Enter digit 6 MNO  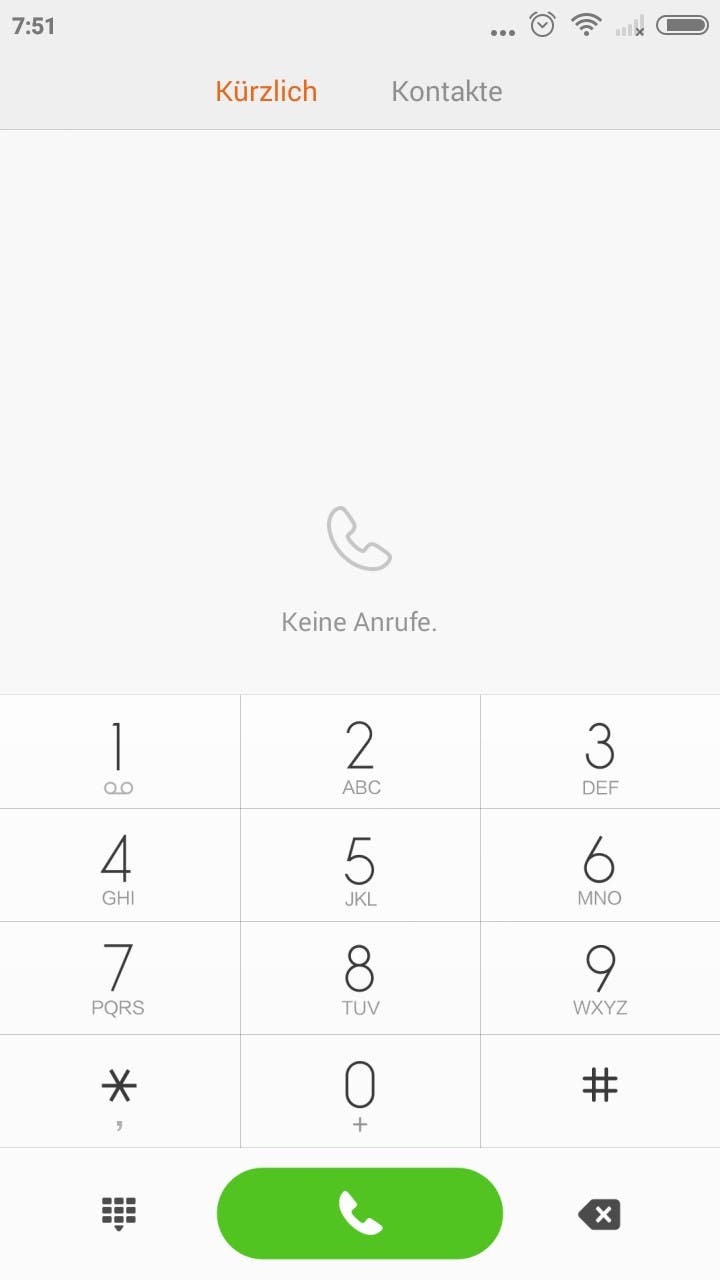point(600,865)
